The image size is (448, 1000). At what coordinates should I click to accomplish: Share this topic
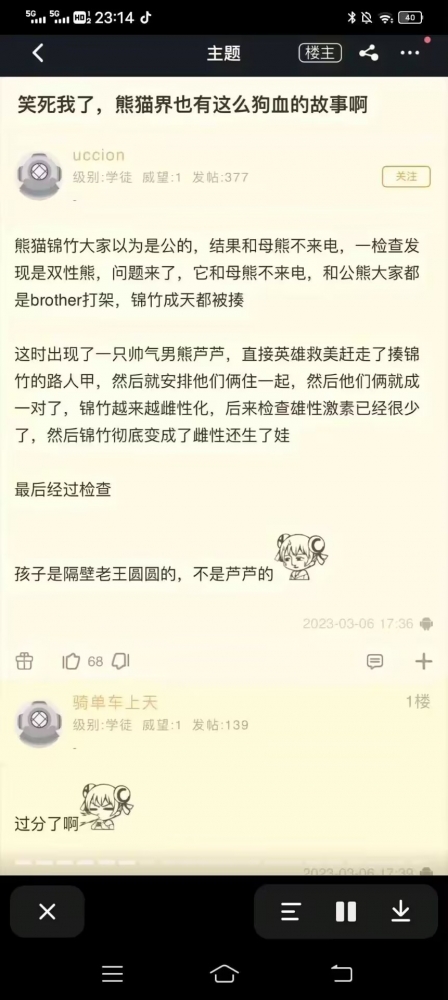click(369, 53)
